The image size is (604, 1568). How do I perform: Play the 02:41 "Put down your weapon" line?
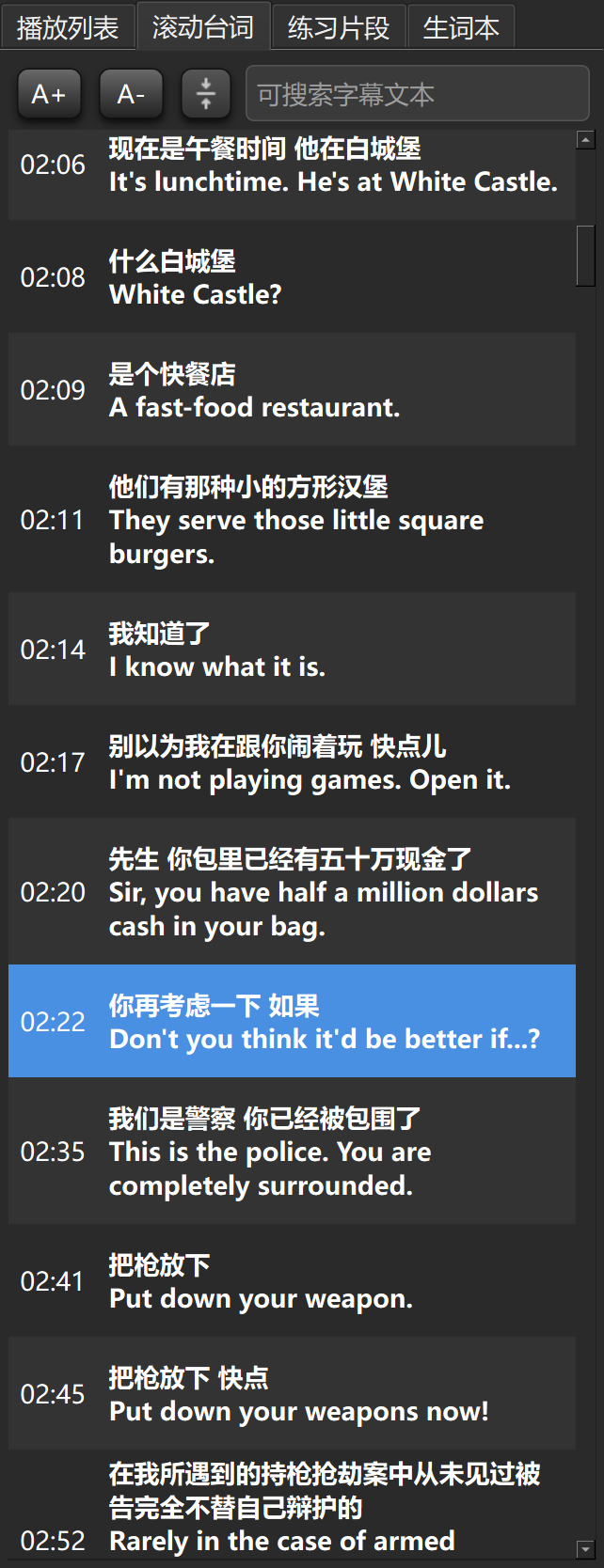[x=292, y=1281]
